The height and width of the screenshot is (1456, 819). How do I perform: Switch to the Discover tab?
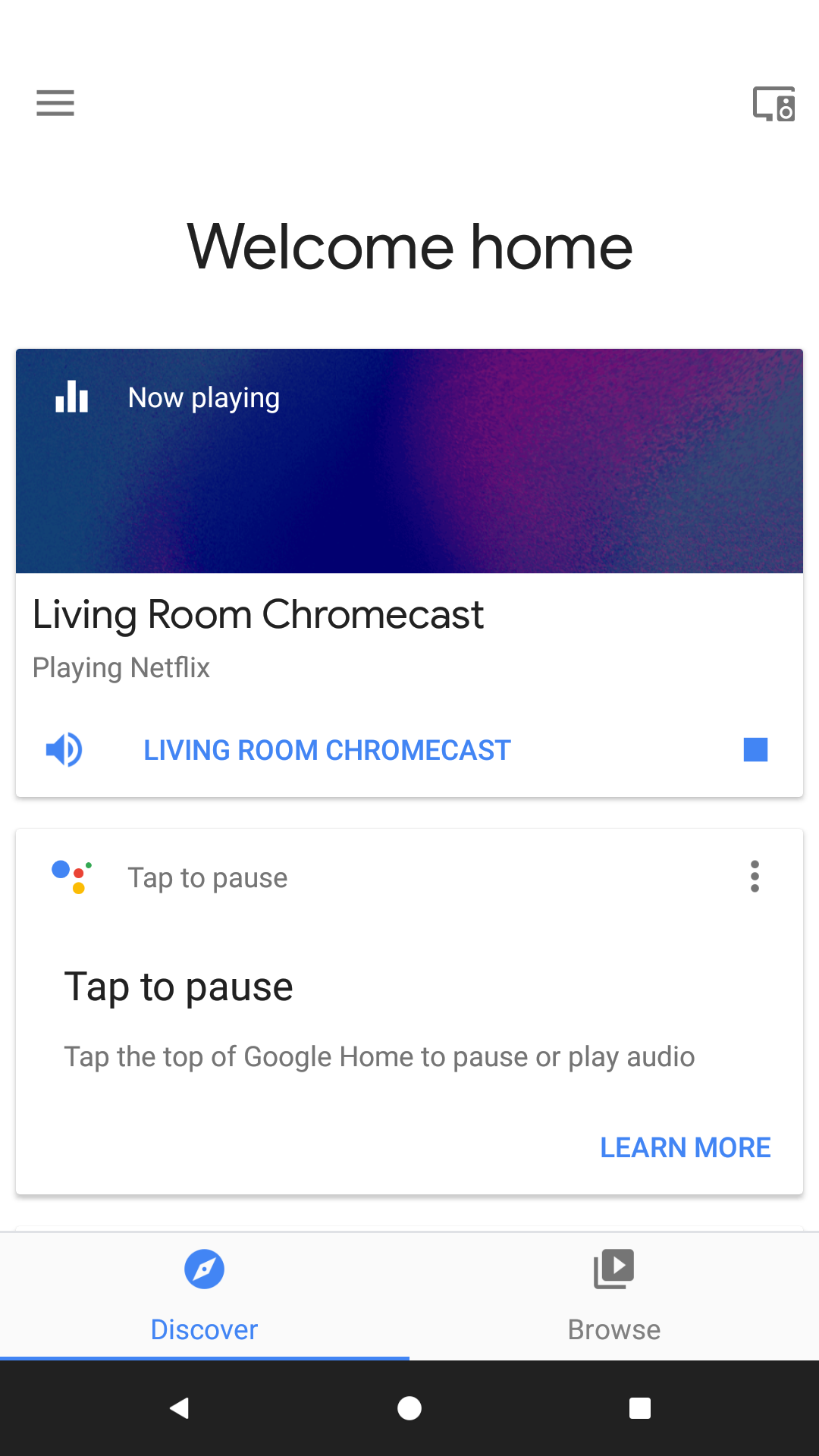[x=205, y=1296]
